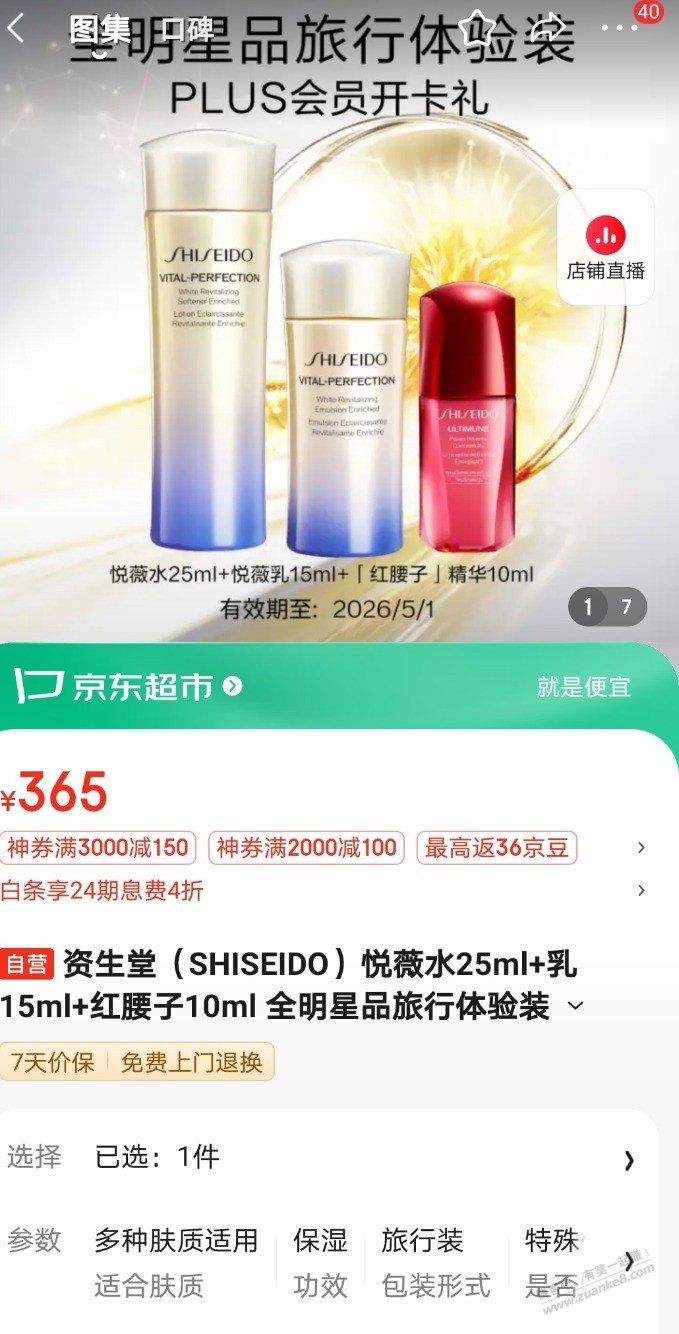
Task: View the 神券满2000减100 coupon
Action: 306,848
